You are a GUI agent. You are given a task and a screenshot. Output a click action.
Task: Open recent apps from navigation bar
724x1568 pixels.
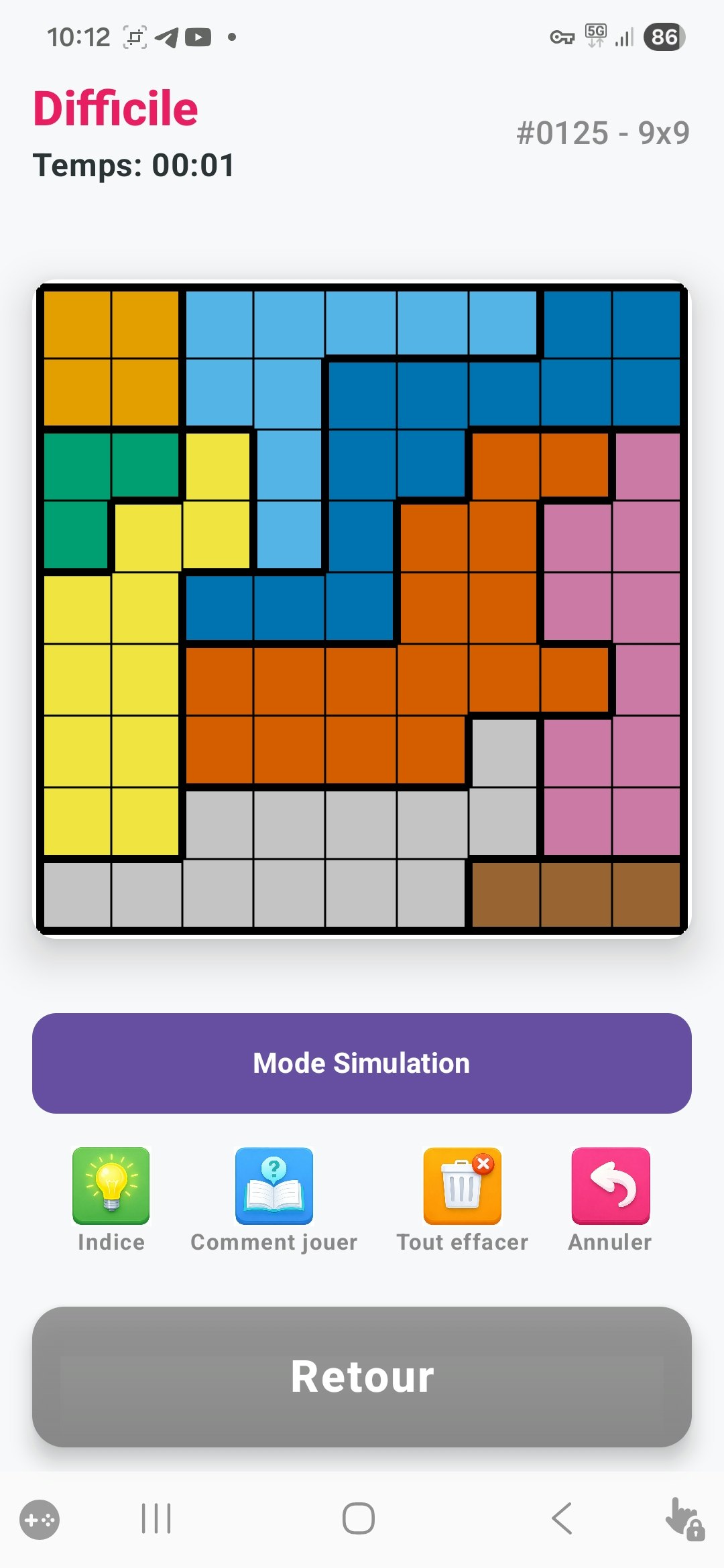pos(156,1518)
